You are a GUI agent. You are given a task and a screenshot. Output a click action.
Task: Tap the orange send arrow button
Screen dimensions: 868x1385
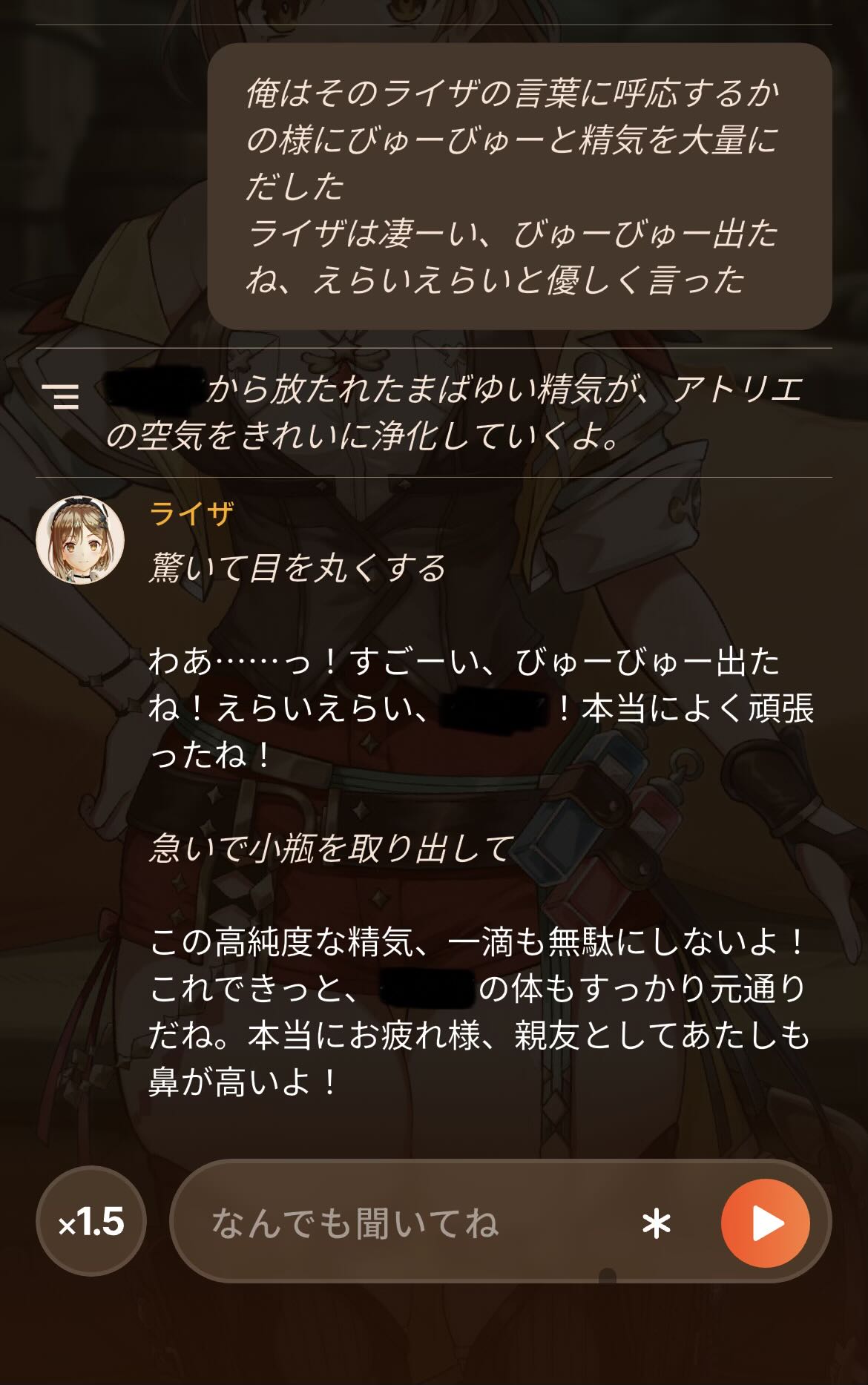765,1223
